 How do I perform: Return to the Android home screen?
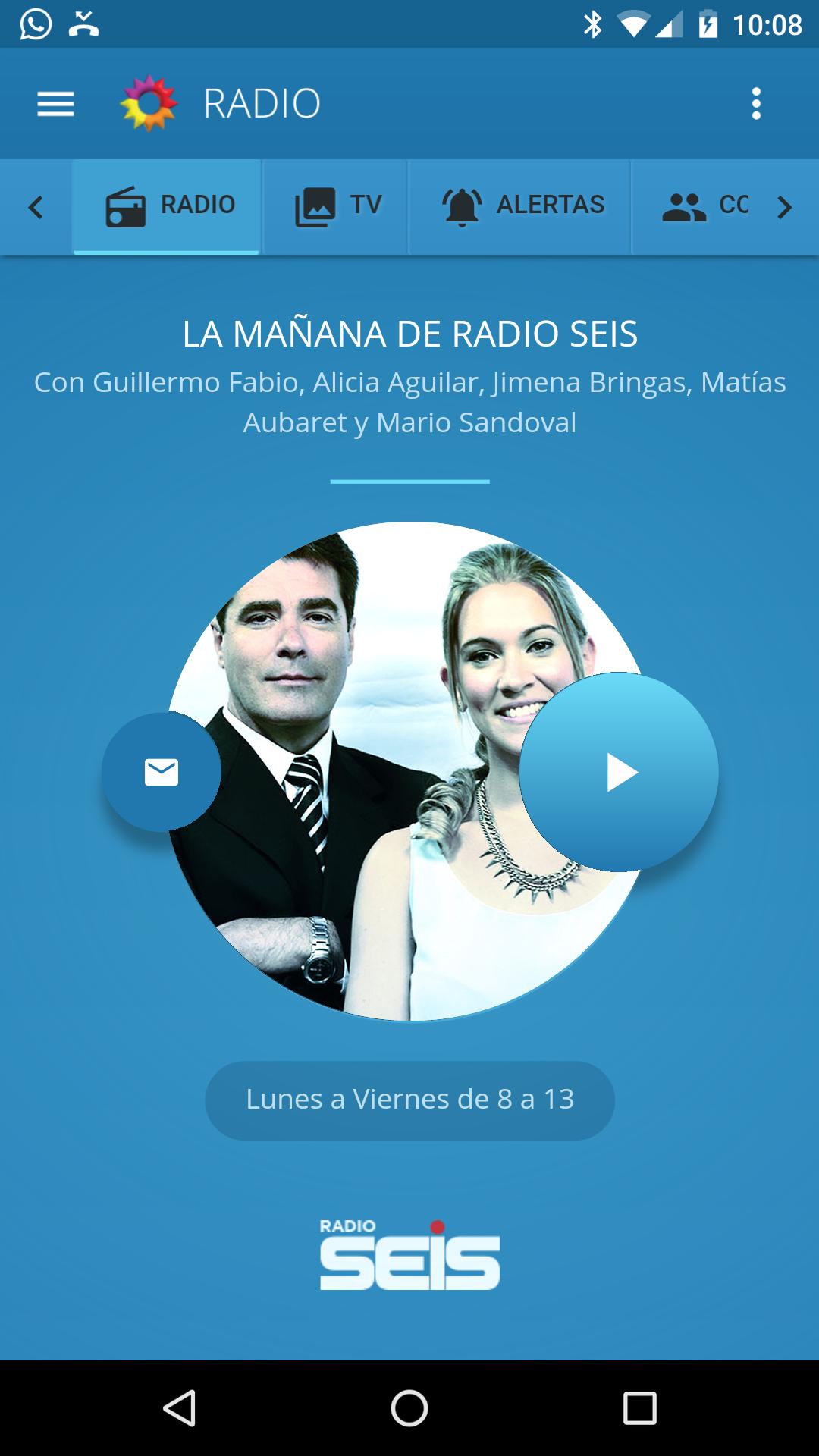tap(409, 1408)
